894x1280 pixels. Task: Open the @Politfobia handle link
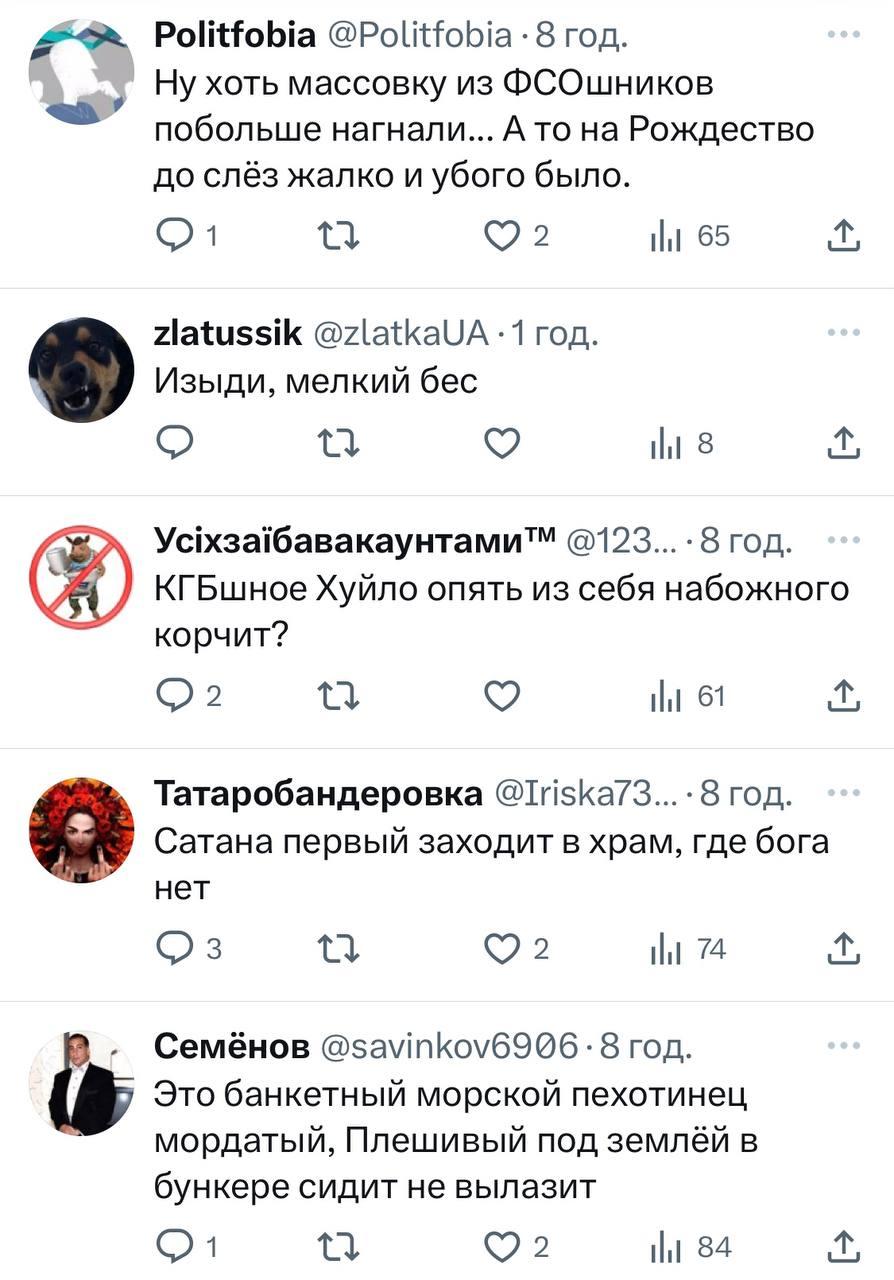click(x=420, y=34)
